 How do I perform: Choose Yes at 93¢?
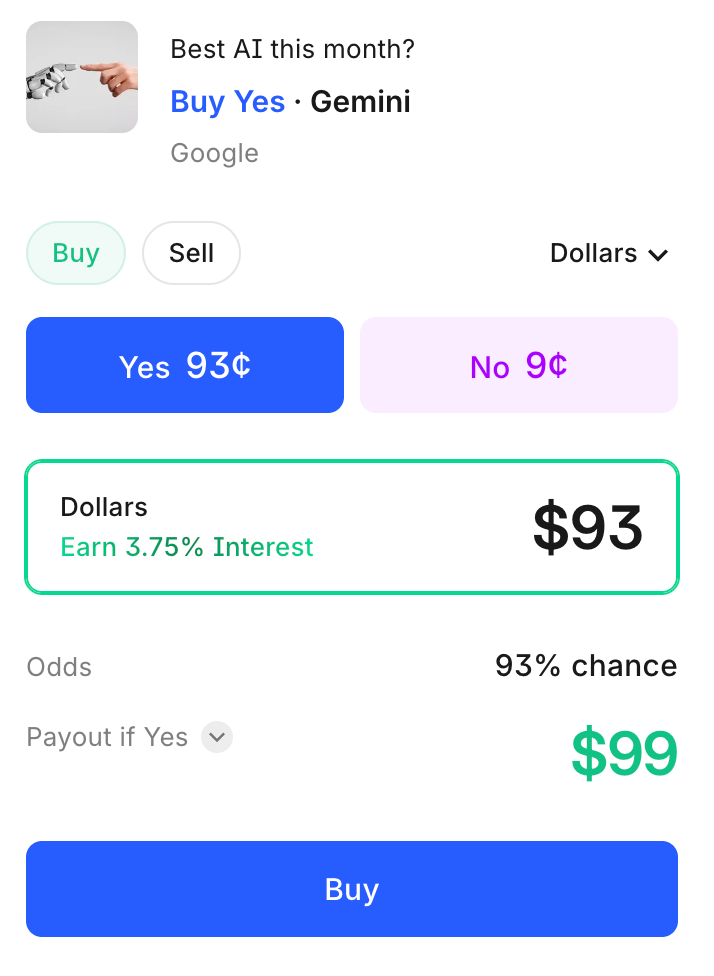click(x=185, y=365)
